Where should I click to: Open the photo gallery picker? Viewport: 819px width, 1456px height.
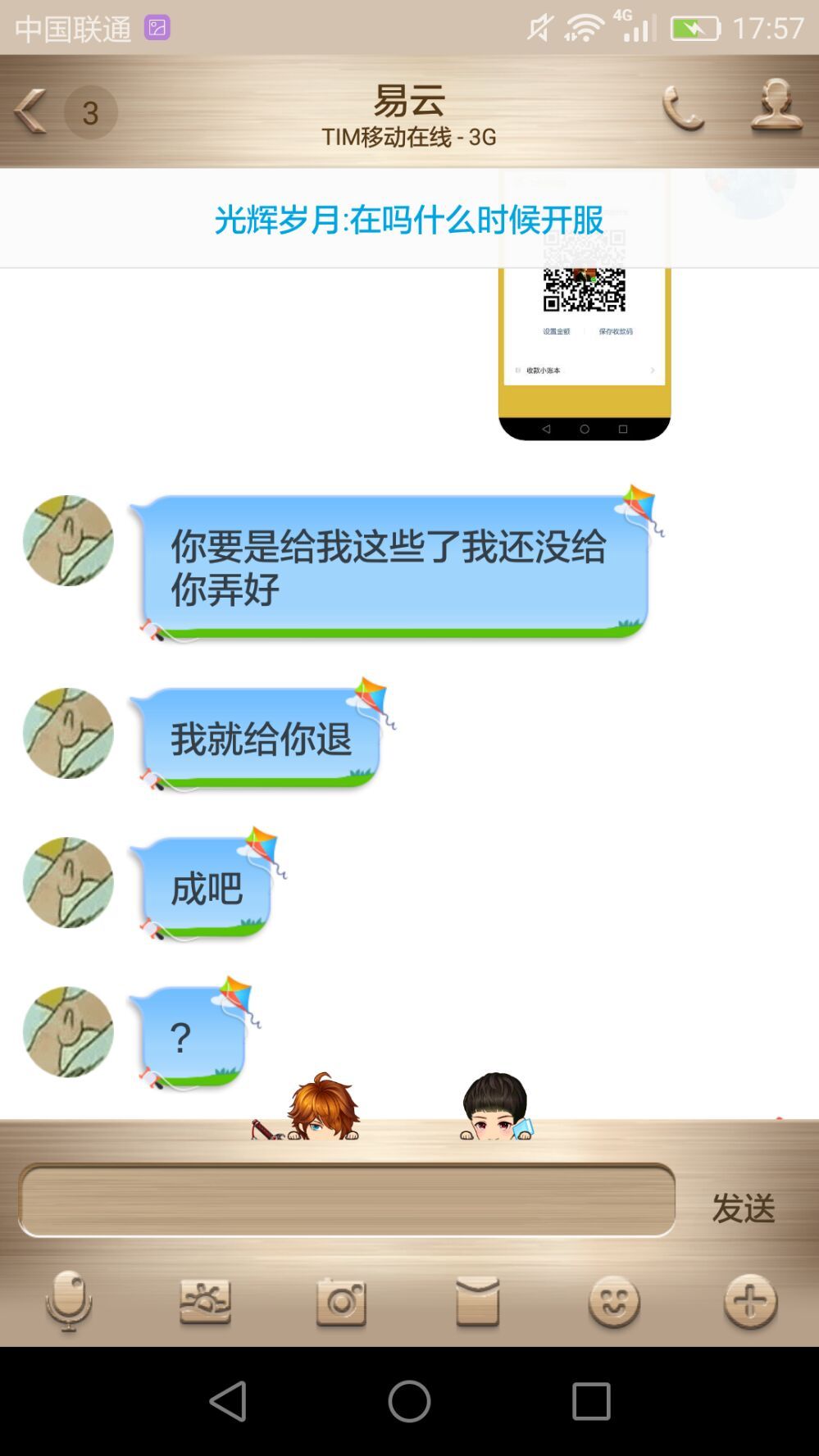pos(205,1301)
